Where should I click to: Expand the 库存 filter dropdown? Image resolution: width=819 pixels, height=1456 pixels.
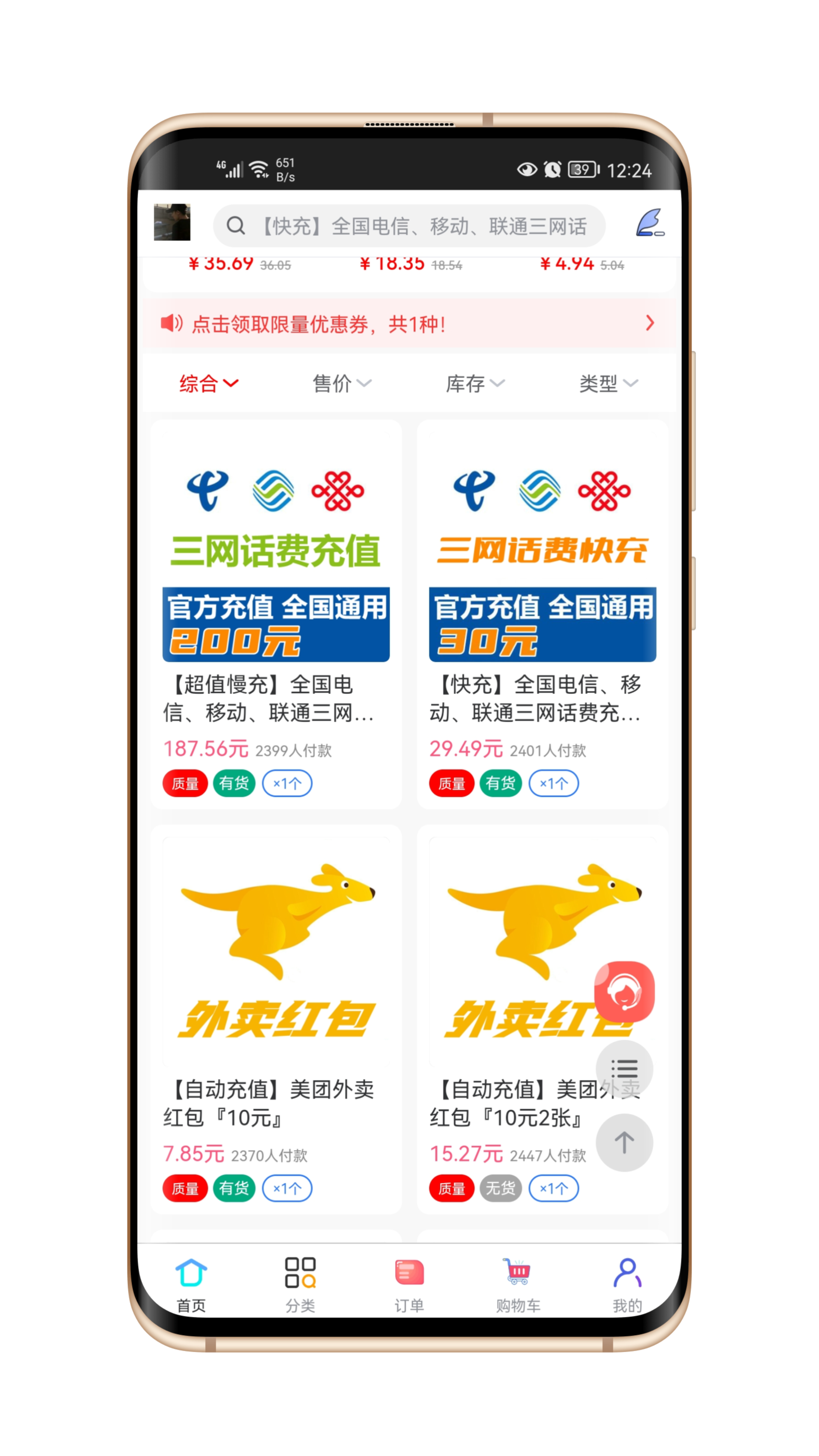(x=475, y=384)
